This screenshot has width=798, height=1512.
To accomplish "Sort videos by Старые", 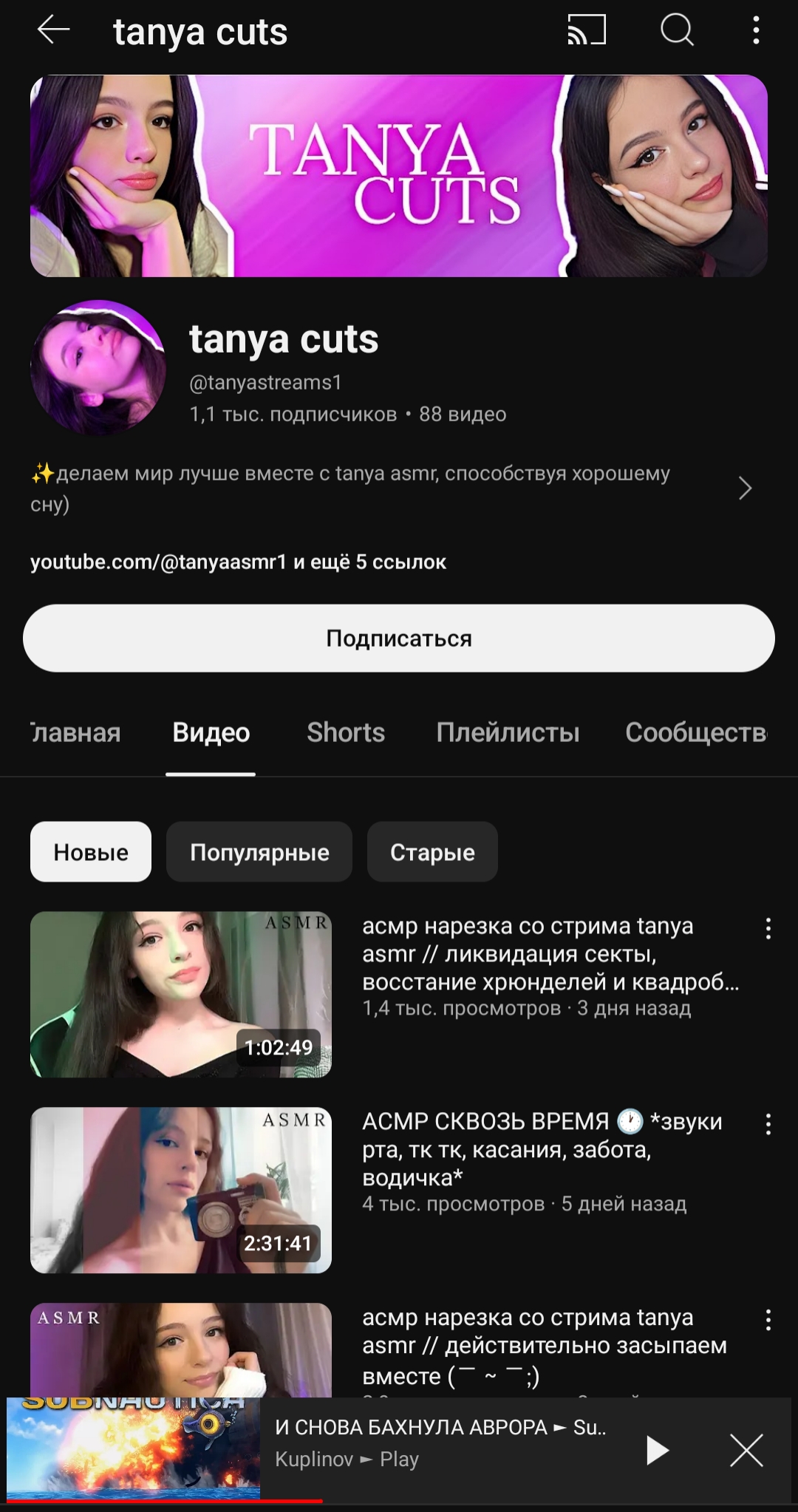I will [x=432, y=852].
